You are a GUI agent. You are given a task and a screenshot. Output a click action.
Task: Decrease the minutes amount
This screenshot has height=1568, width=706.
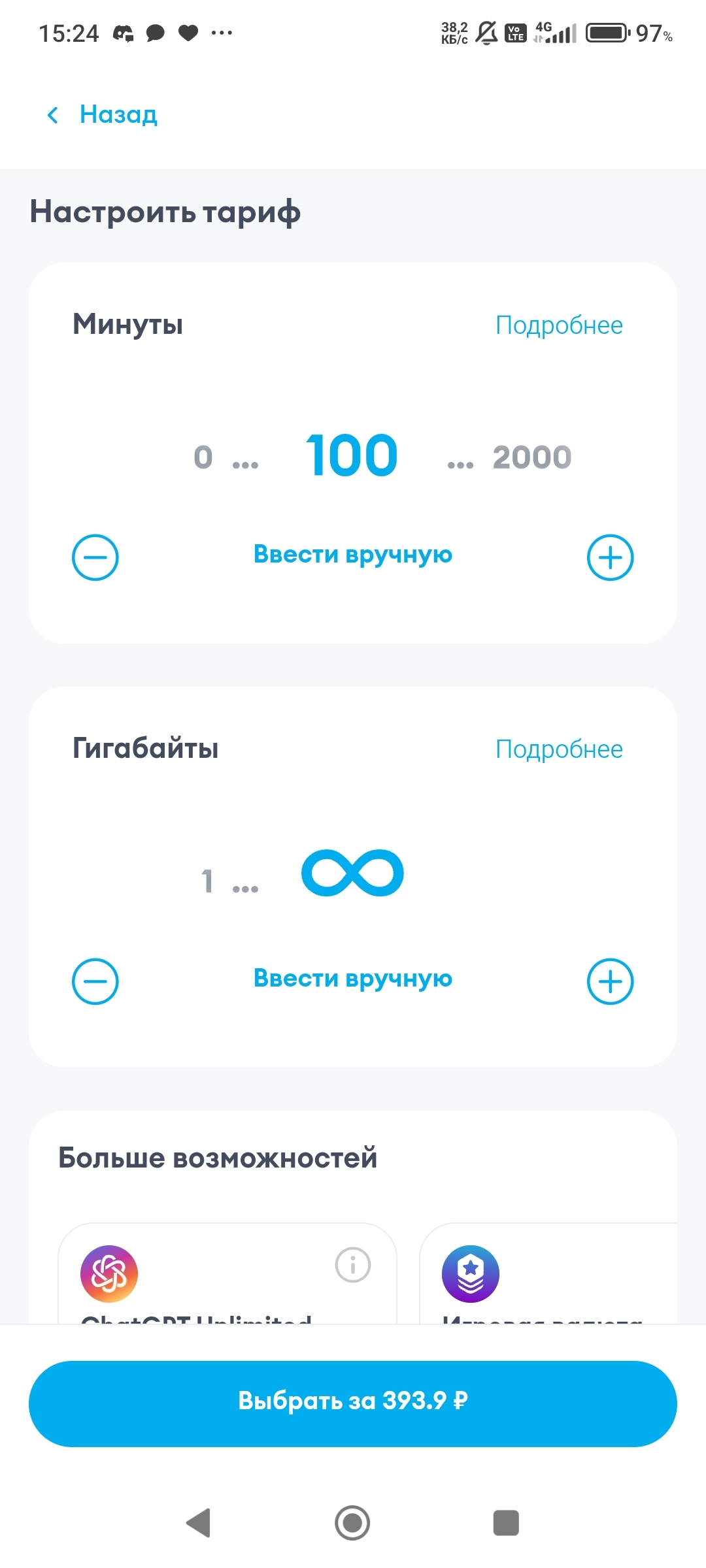(x=95, y=557)
